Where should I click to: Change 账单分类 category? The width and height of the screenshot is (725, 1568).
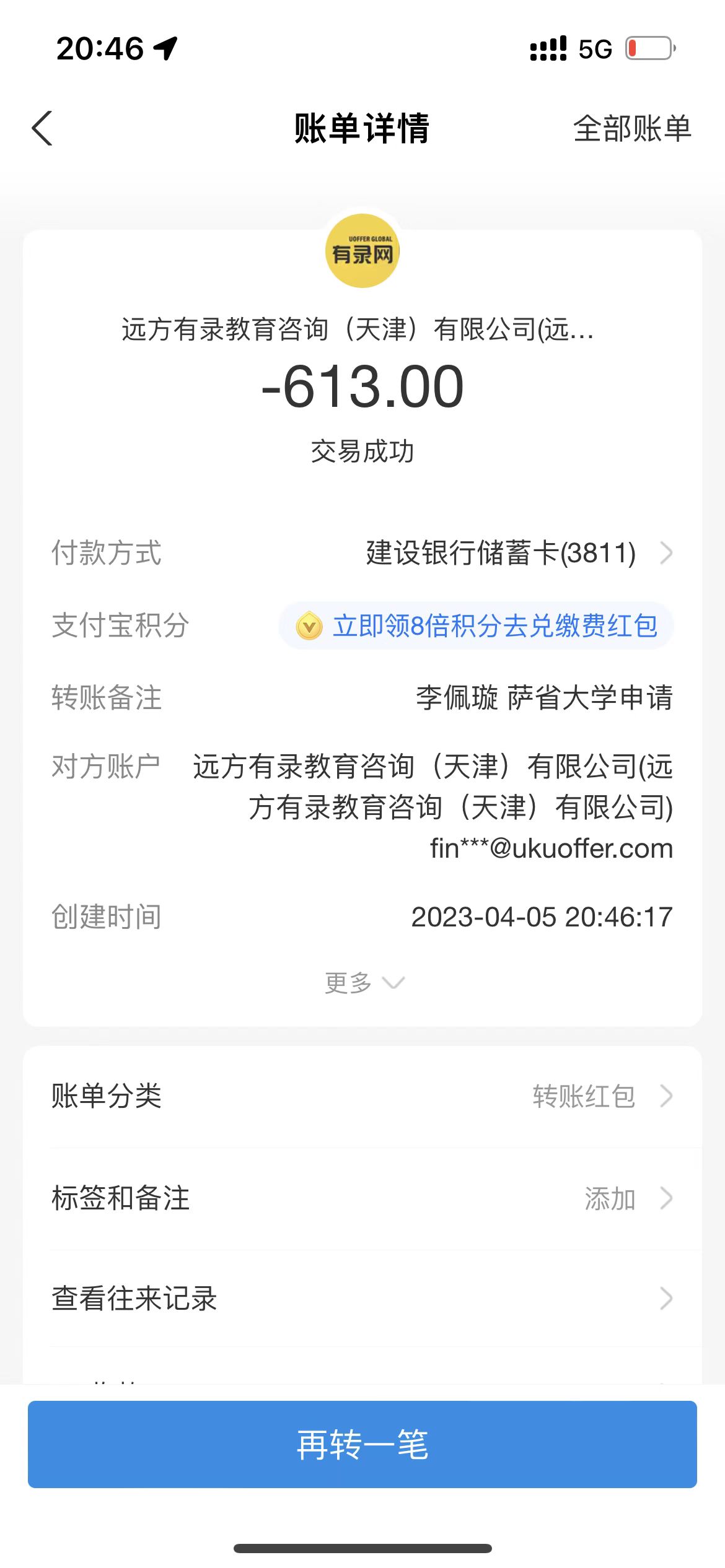pyautogui.click(x=362, y=1096)
